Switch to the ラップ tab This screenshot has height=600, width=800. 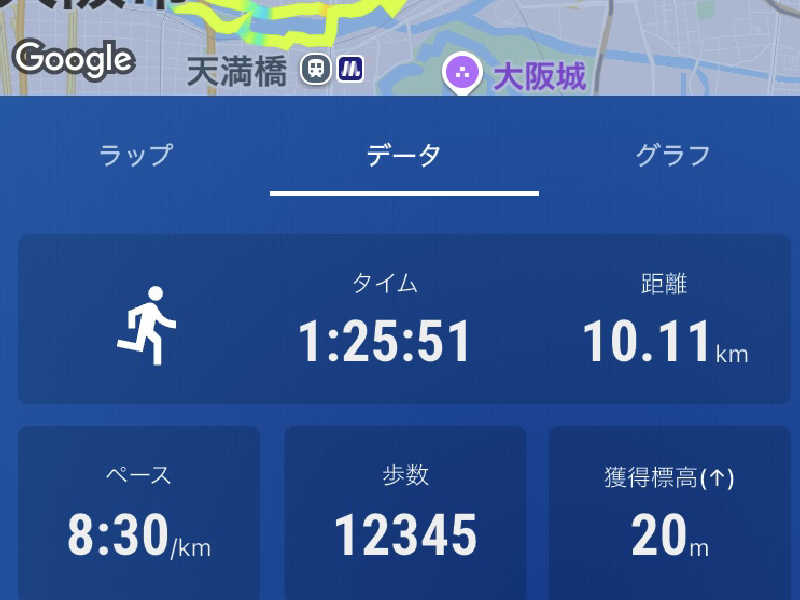(136, 156)
